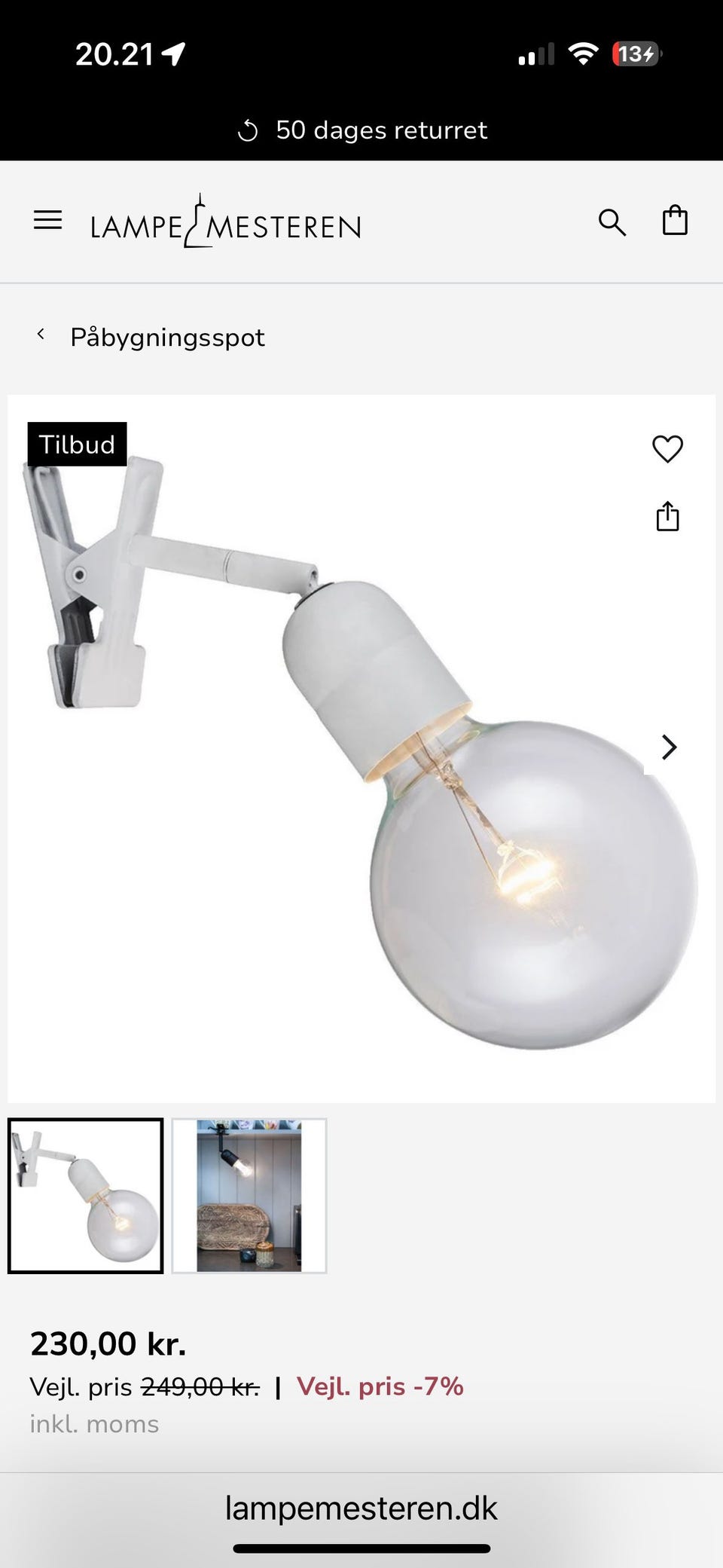Open the Lampemesteren home logo

pos(225,222)
